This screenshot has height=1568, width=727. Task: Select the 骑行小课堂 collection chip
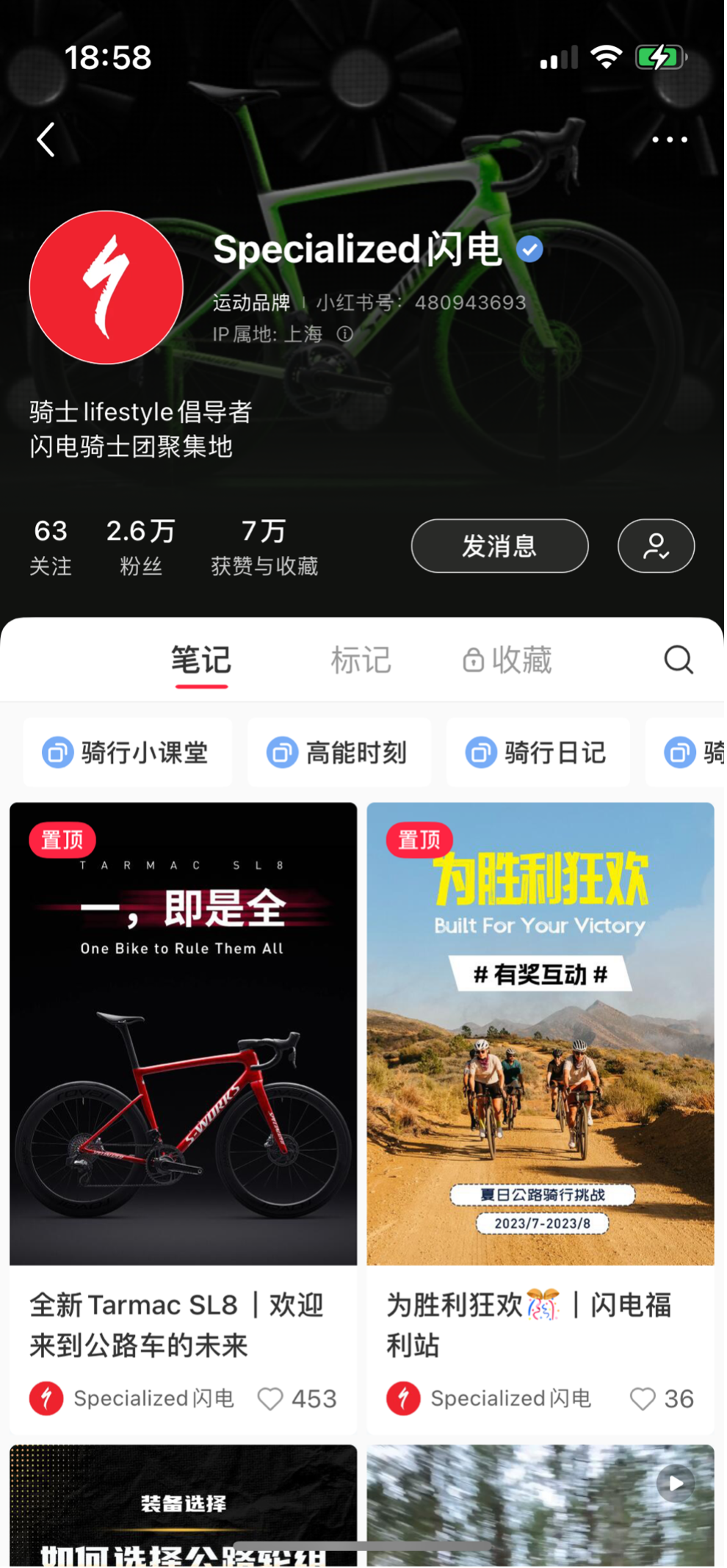coord(128,753)
